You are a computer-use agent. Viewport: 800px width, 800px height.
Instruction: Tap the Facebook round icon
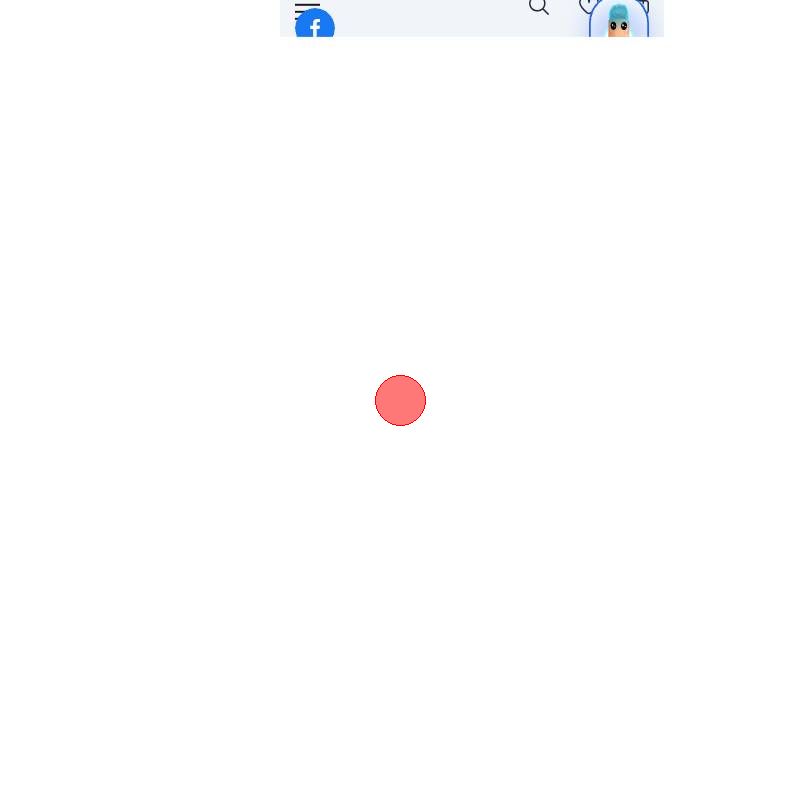pos(315,27)
